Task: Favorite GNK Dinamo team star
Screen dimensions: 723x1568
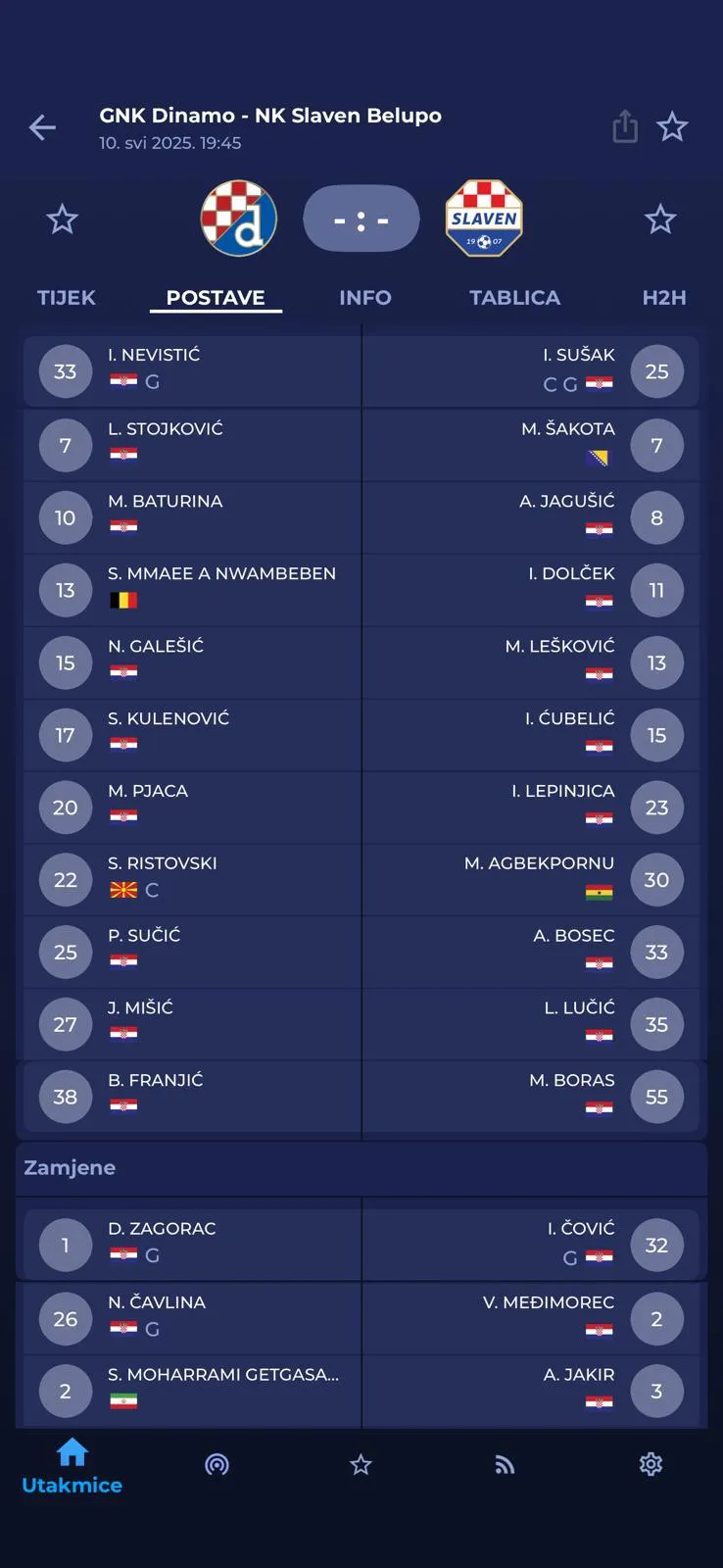Action: [x=63, y=219]
